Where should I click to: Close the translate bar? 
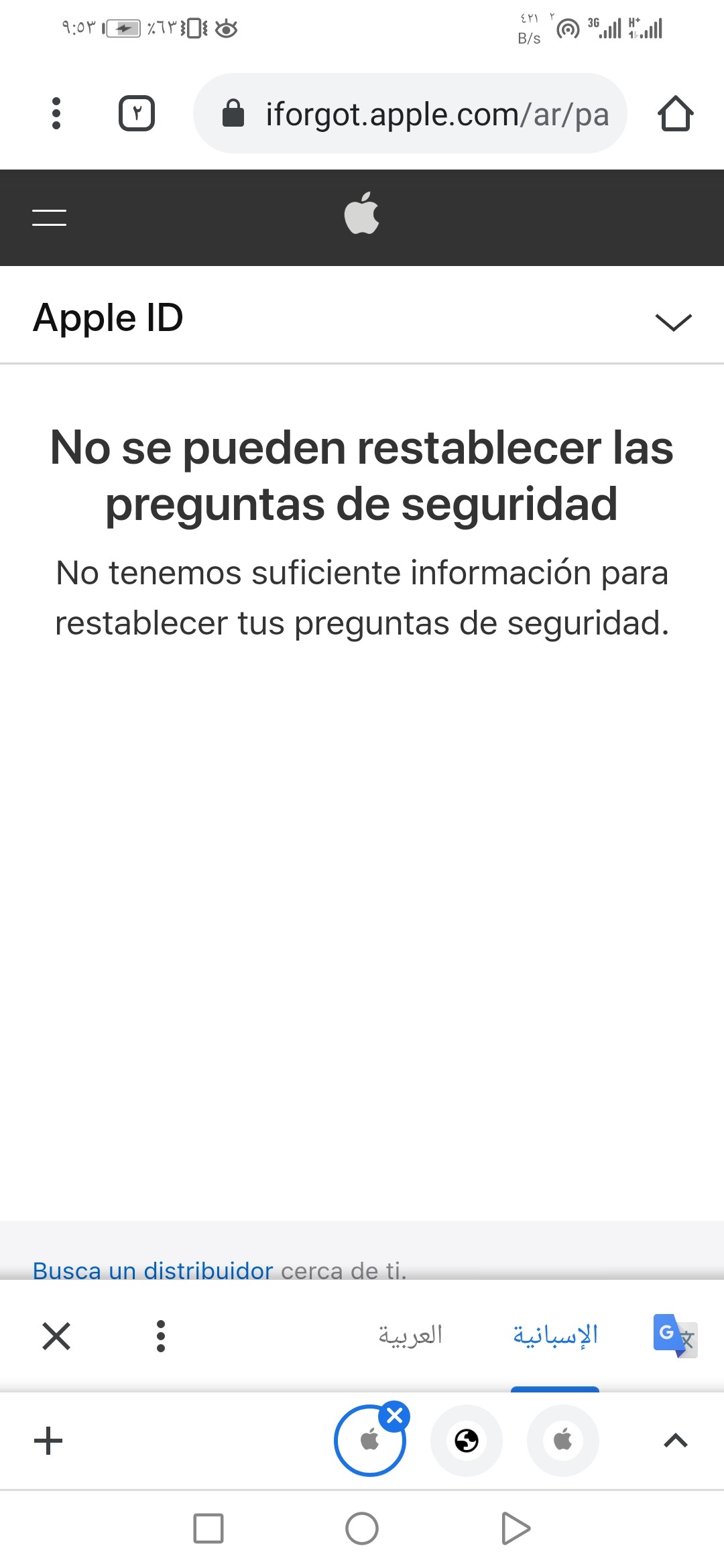(56, 1336)
